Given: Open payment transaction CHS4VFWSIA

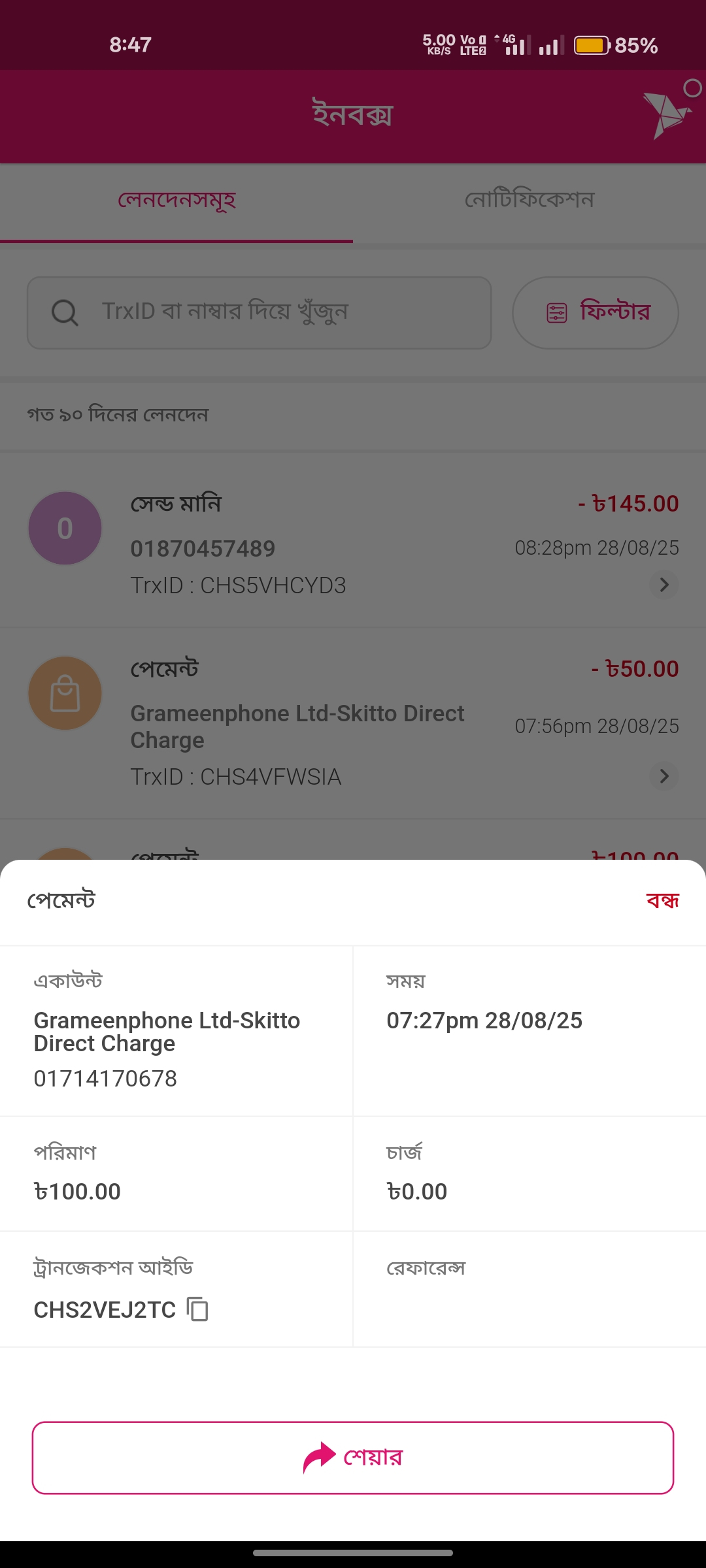Looking at the screenshot, I should 353,722.
